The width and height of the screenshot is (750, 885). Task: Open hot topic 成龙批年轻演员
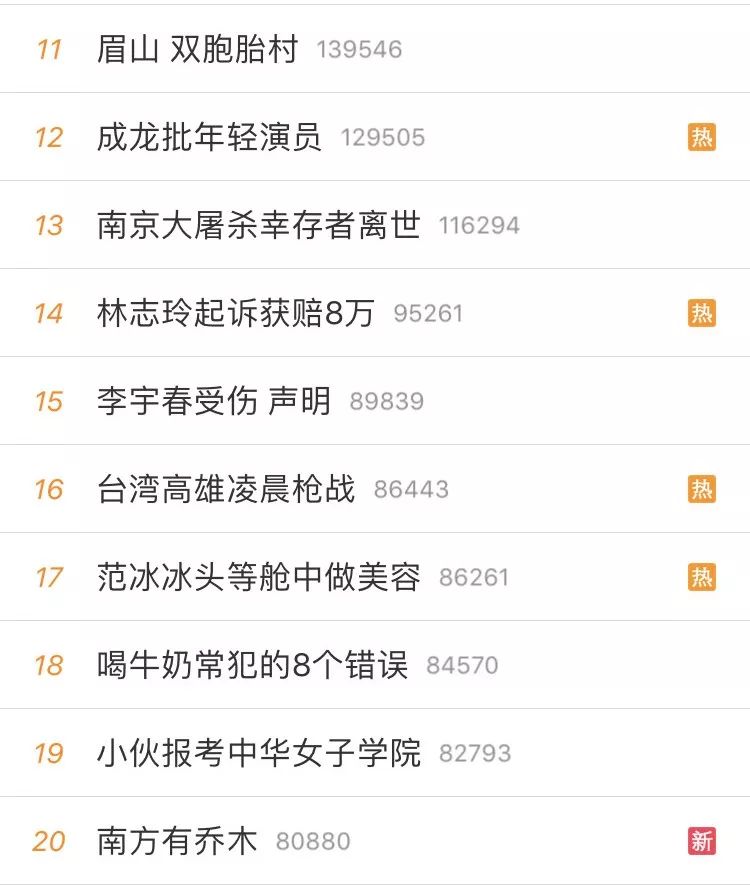(210, 137)
